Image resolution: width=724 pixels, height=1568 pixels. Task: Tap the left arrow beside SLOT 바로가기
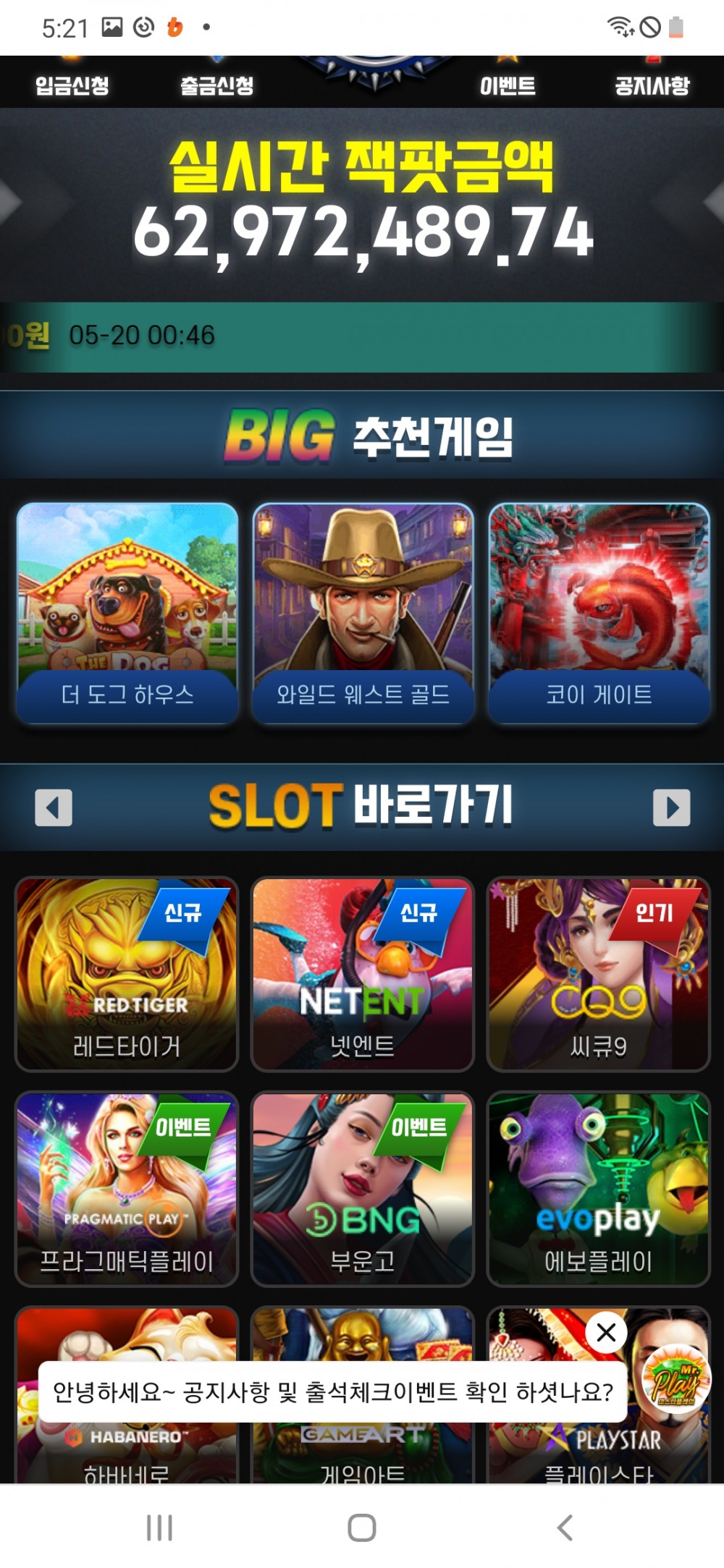pos(54,807)
